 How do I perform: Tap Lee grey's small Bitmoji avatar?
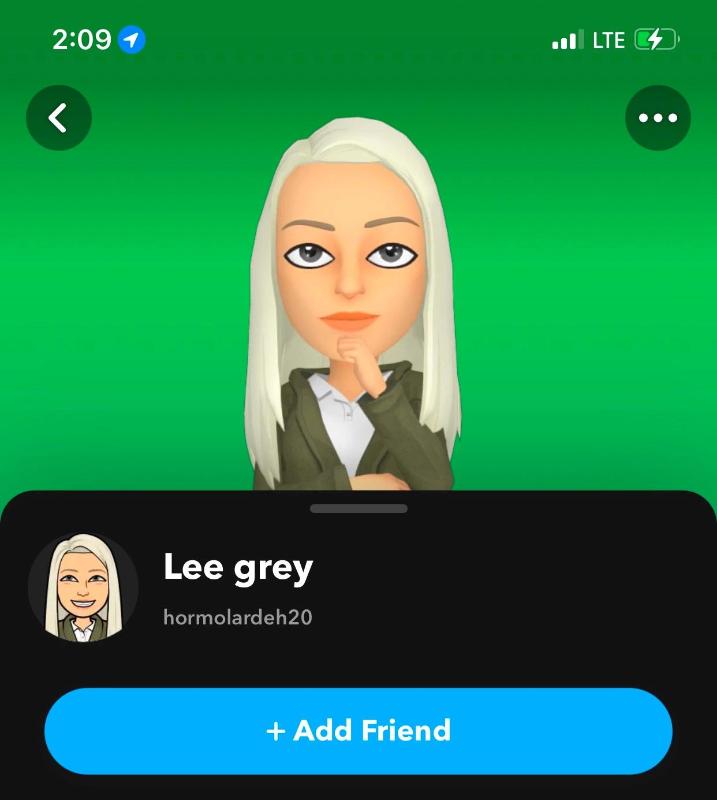point(83,587)
